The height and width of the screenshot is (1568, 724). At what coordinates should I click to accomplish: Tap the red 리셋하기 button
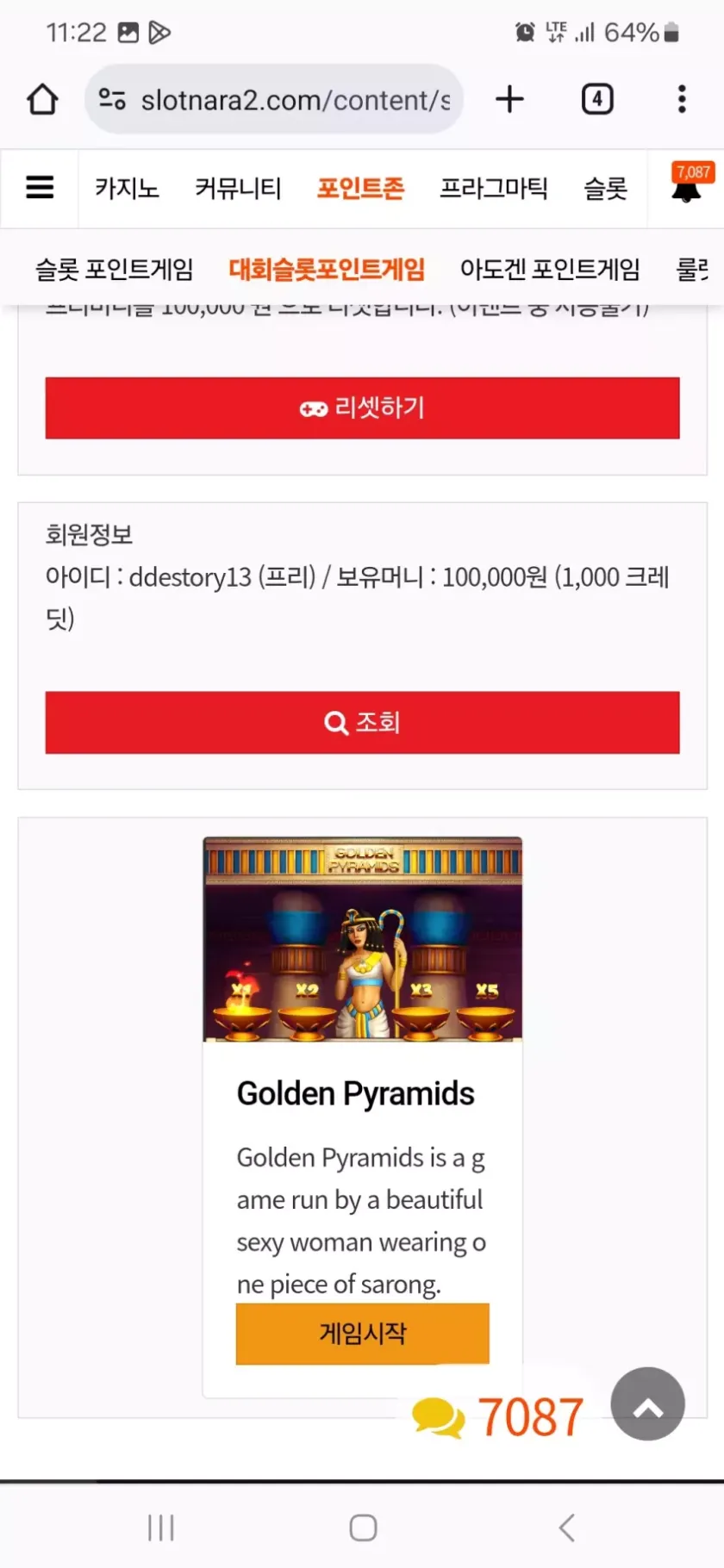362,408
